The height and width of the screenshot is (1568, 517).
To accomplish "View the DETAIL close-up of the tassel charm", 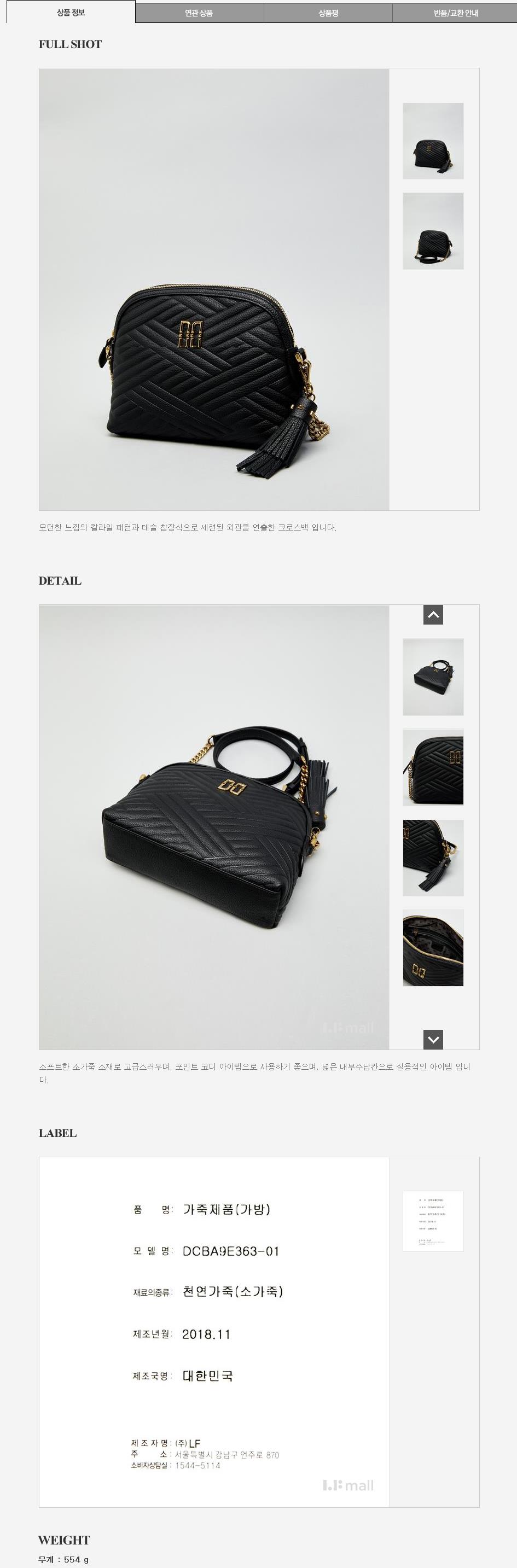I will 433,857.
